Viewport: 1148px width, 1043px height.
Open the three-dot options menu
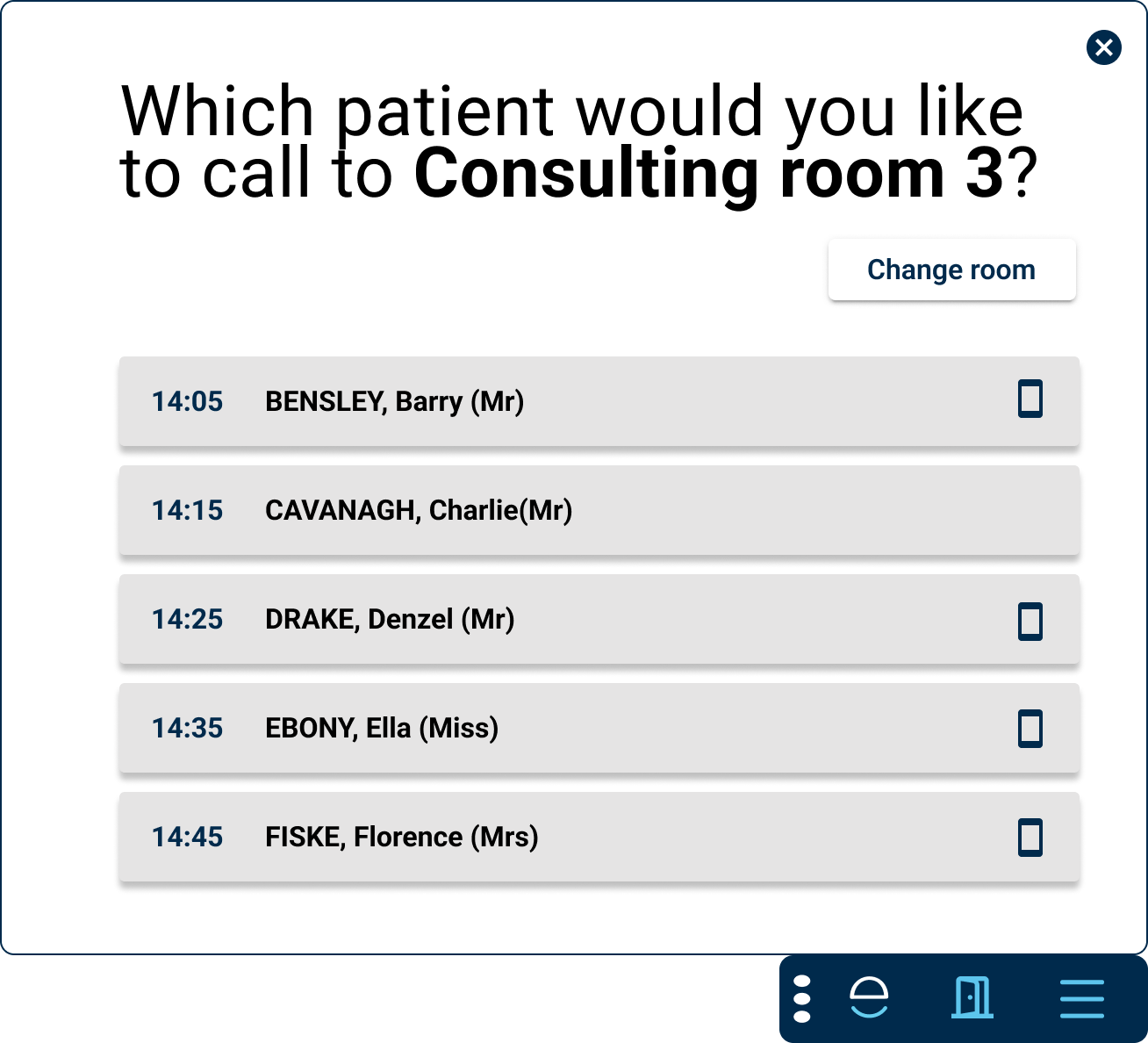(x=801, y=998)
